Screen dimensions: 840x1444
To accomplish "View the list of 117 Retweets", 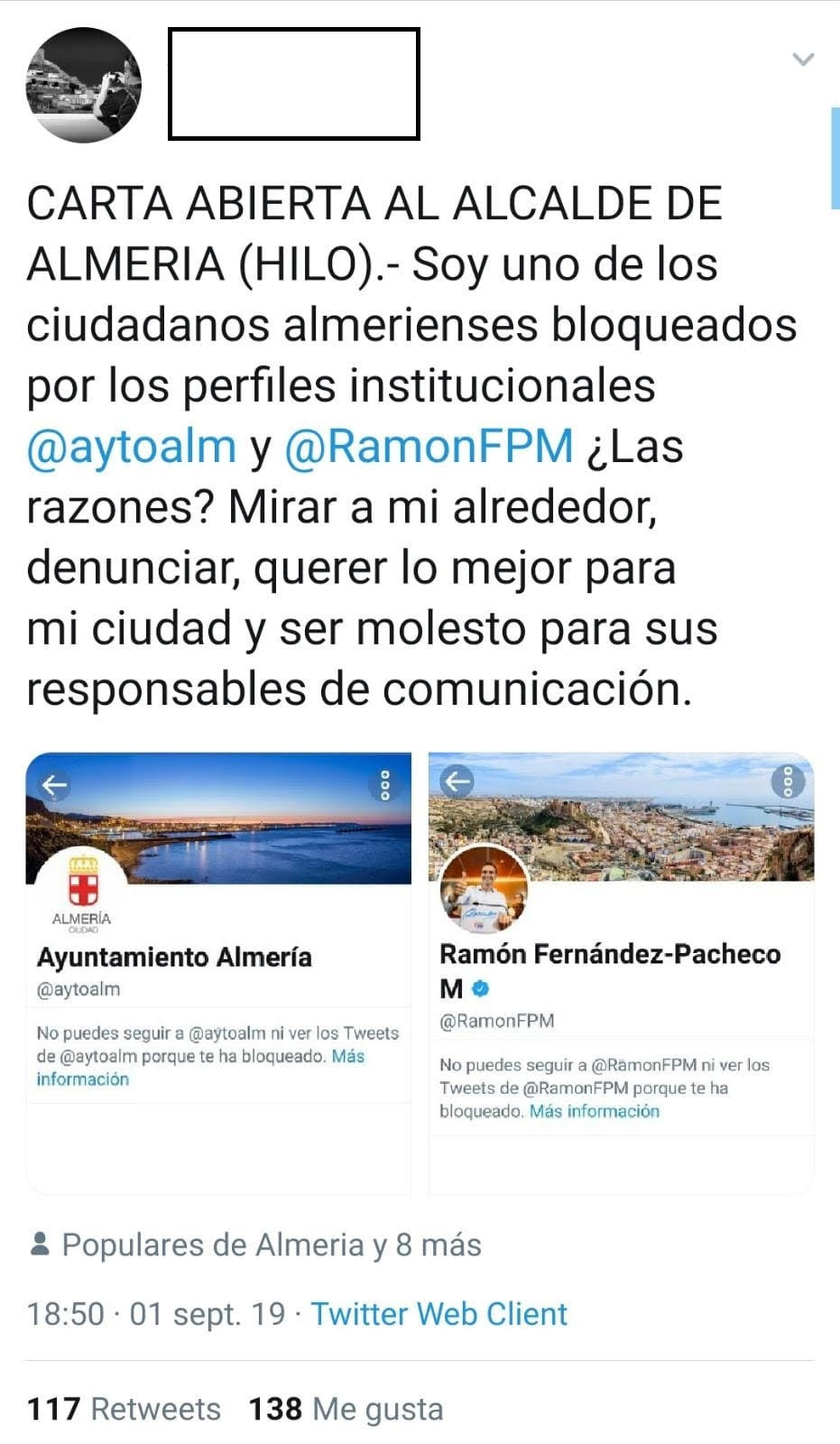I will [124, 1409].
